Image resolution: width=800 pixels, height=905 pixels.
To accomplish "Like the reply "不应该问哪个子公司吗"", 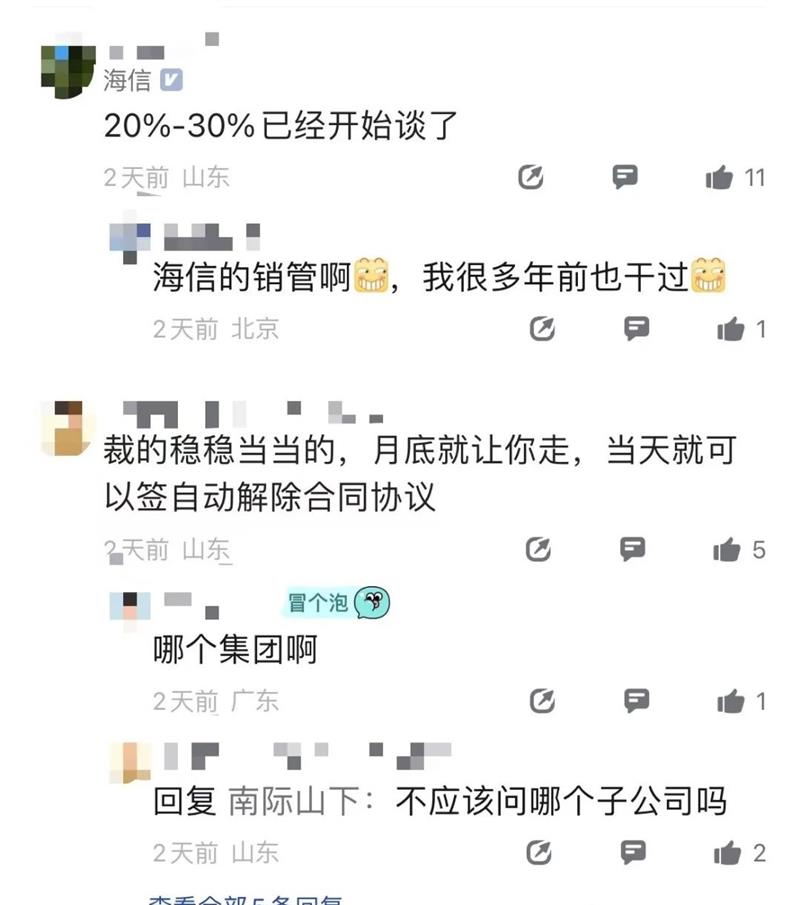I will click(728, 853).
